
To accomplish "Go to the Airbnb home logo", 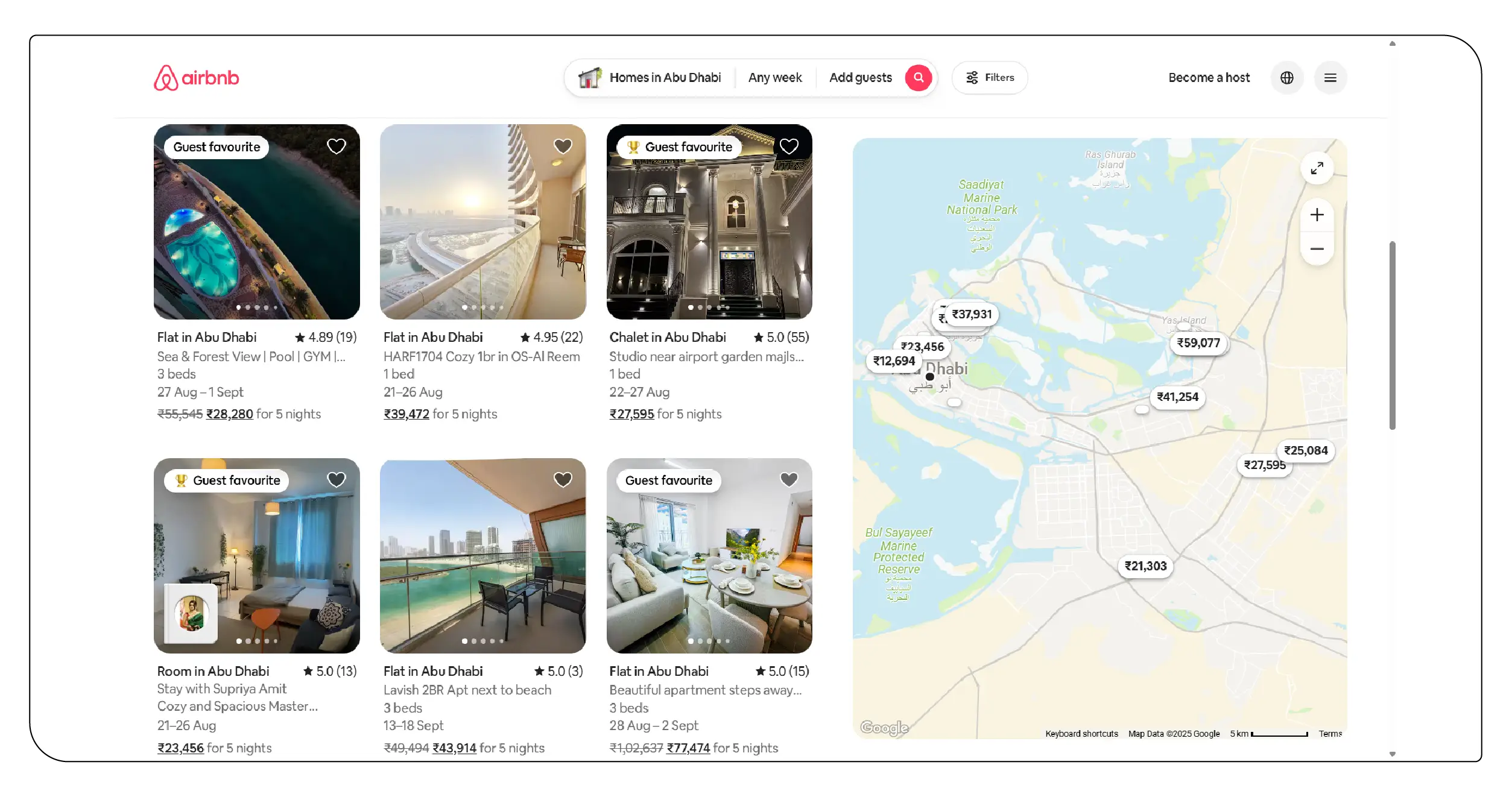I will click(x=196, y=78).
